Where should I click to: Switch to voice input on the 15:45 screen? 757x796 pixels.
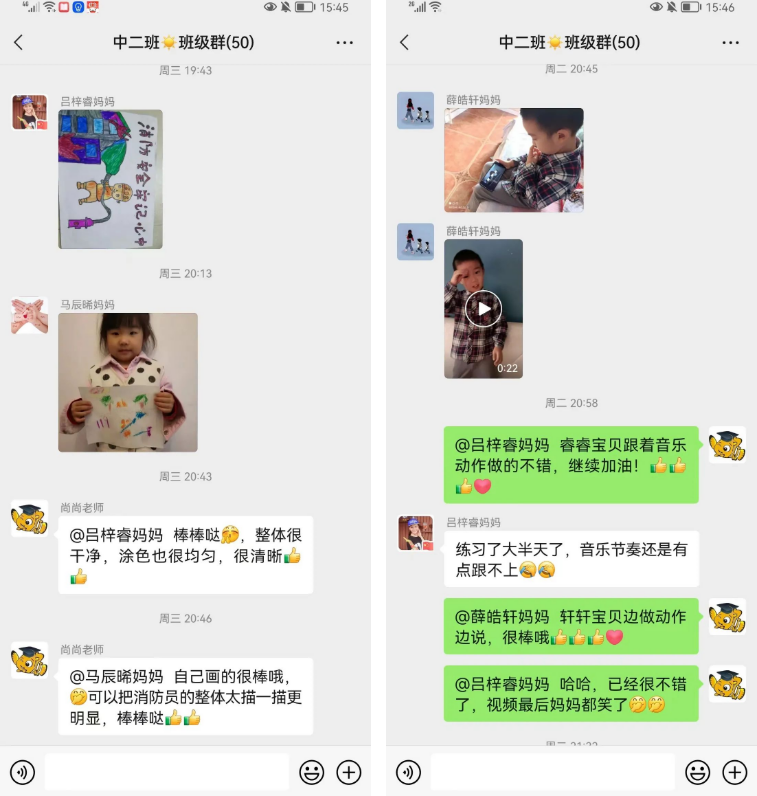tap(23, 772)
